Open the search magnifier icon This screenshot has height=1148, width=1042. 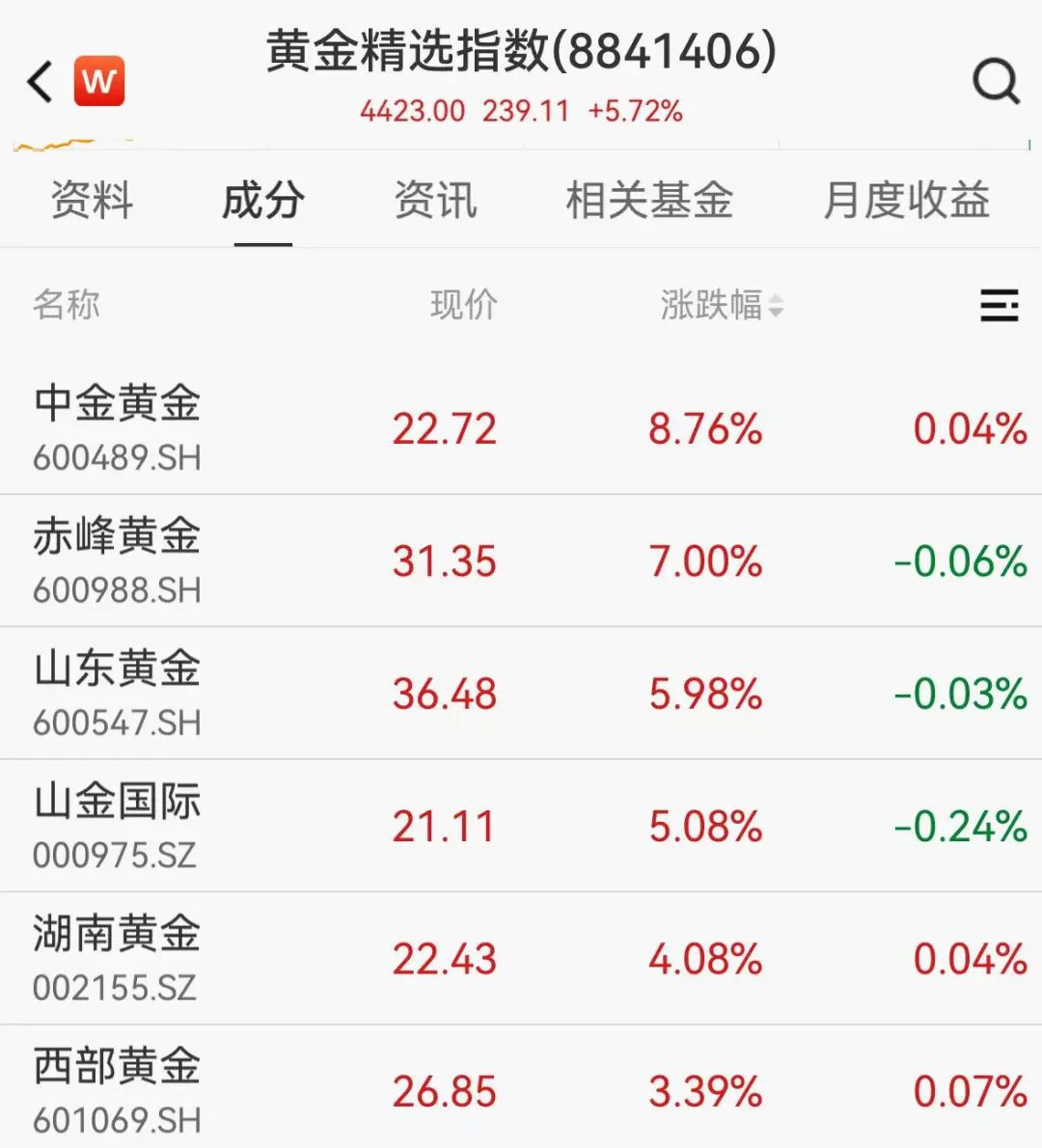pyautogui.click(x=996, y=82)
